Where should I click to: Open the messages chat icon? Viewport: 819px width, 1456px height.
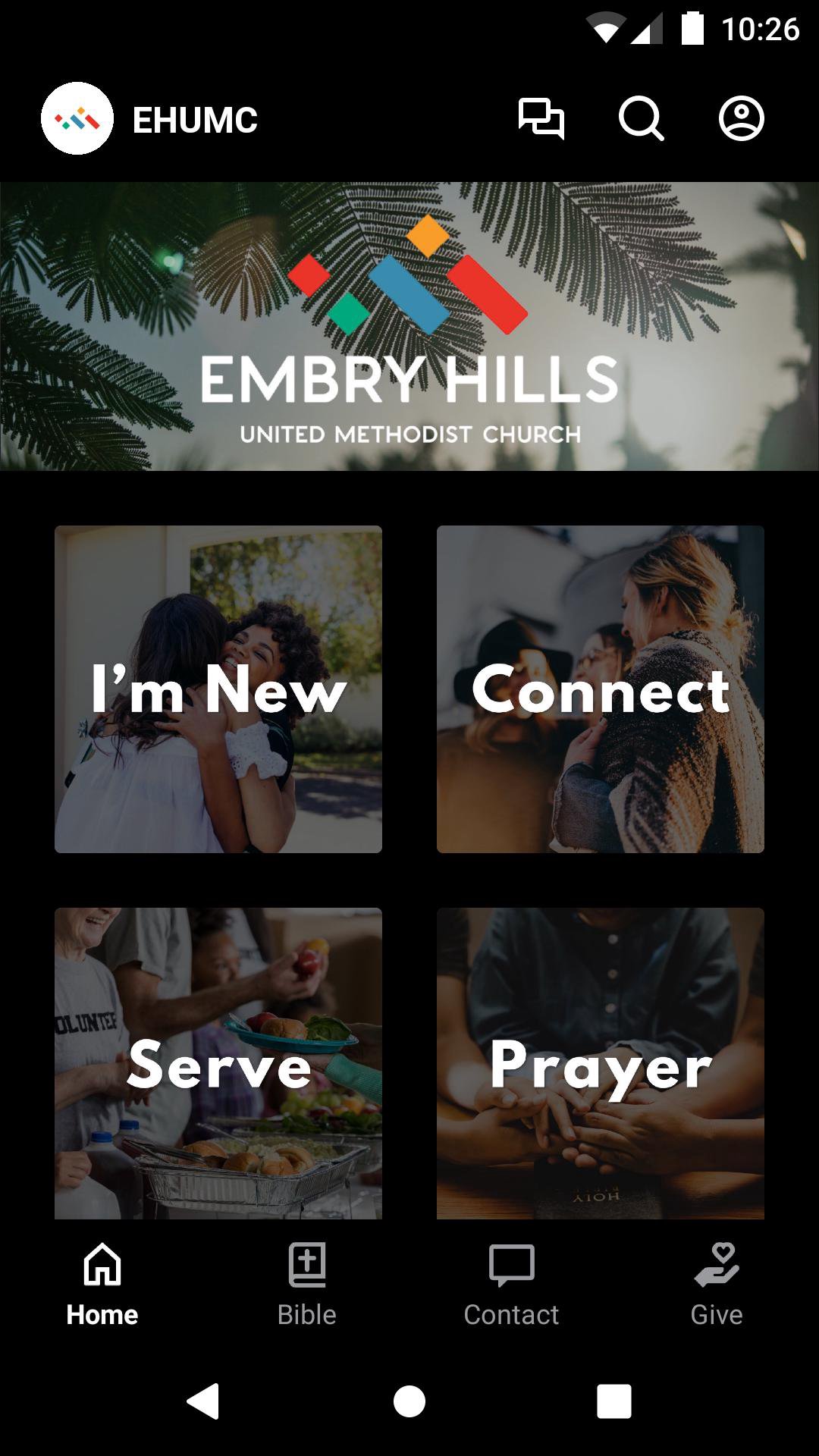coord(541,119)
